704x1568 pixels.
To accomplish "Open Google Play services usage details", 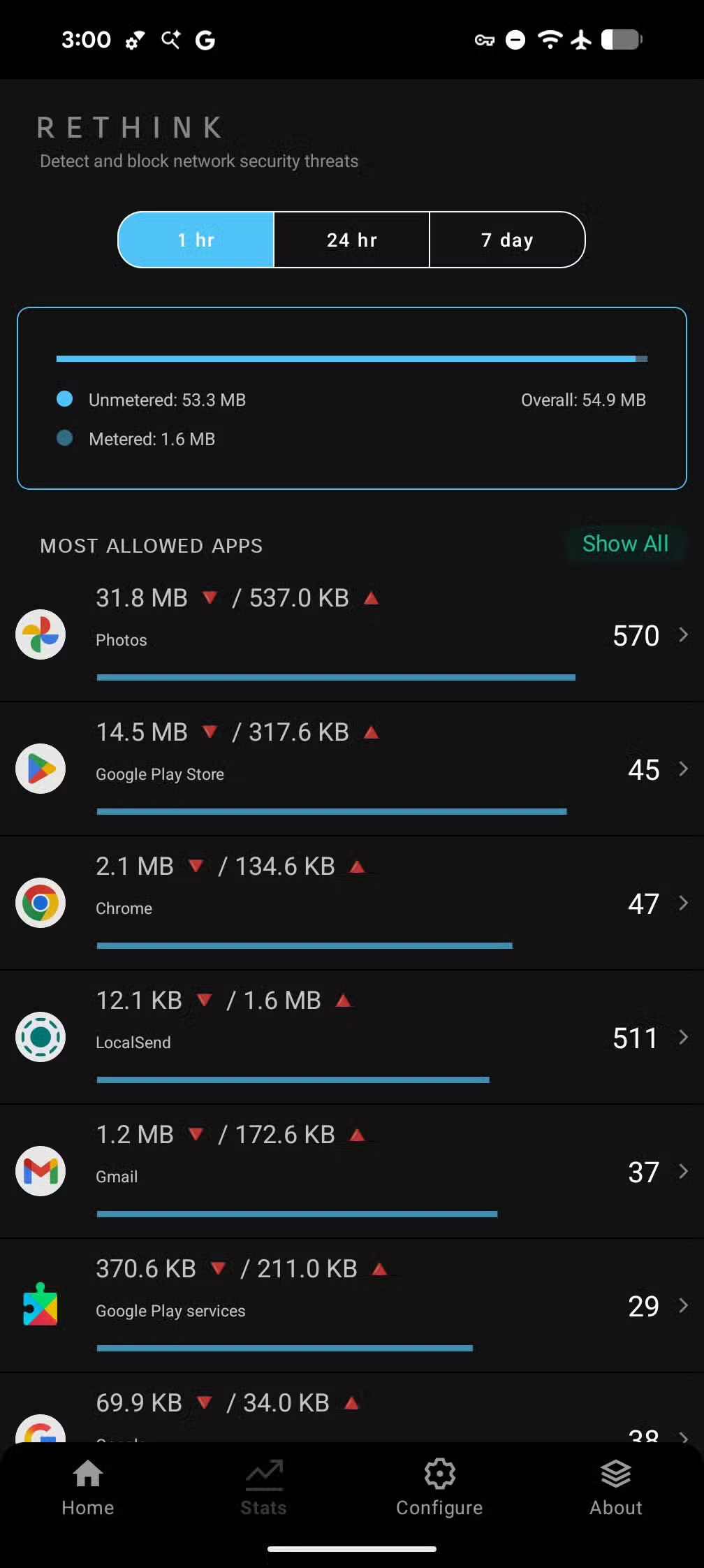I will point(352,1305).
